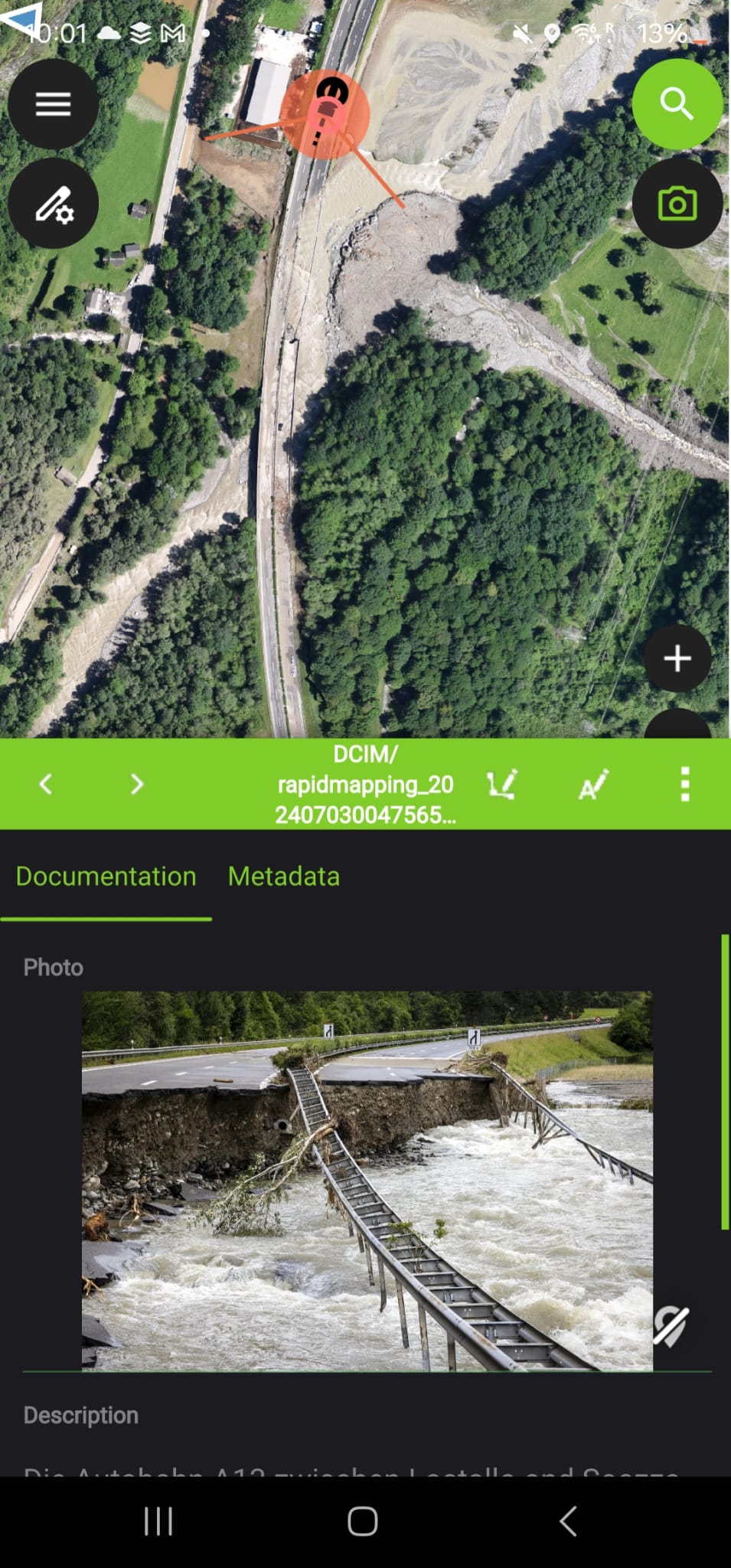The width and height of the screenshot is (731, 1568).
Task: Go to previous feature arrow
Action: [x=46, y=784]
